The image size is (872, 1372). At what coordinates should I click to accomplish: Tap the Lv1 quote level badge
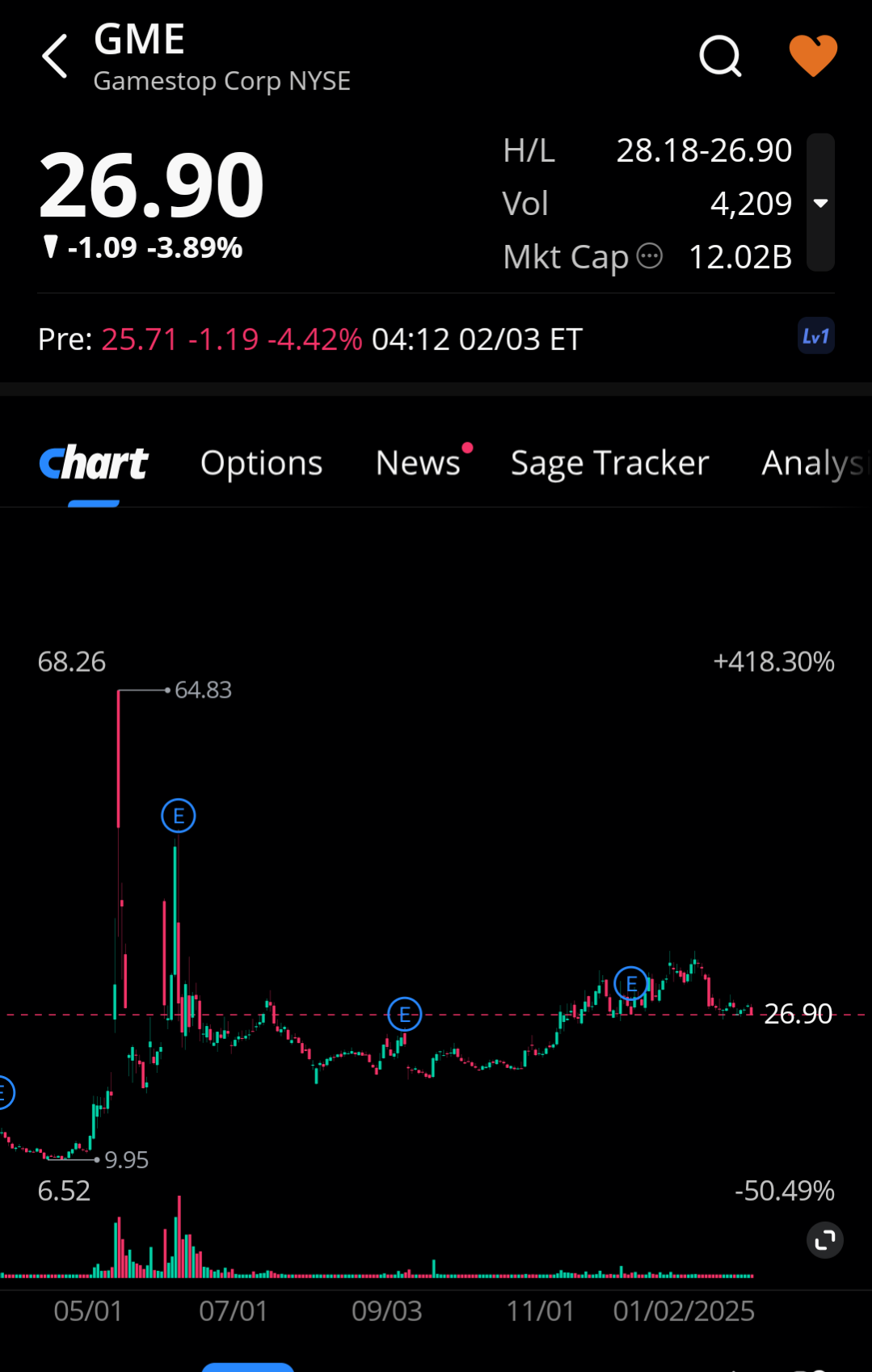[815, 336]
